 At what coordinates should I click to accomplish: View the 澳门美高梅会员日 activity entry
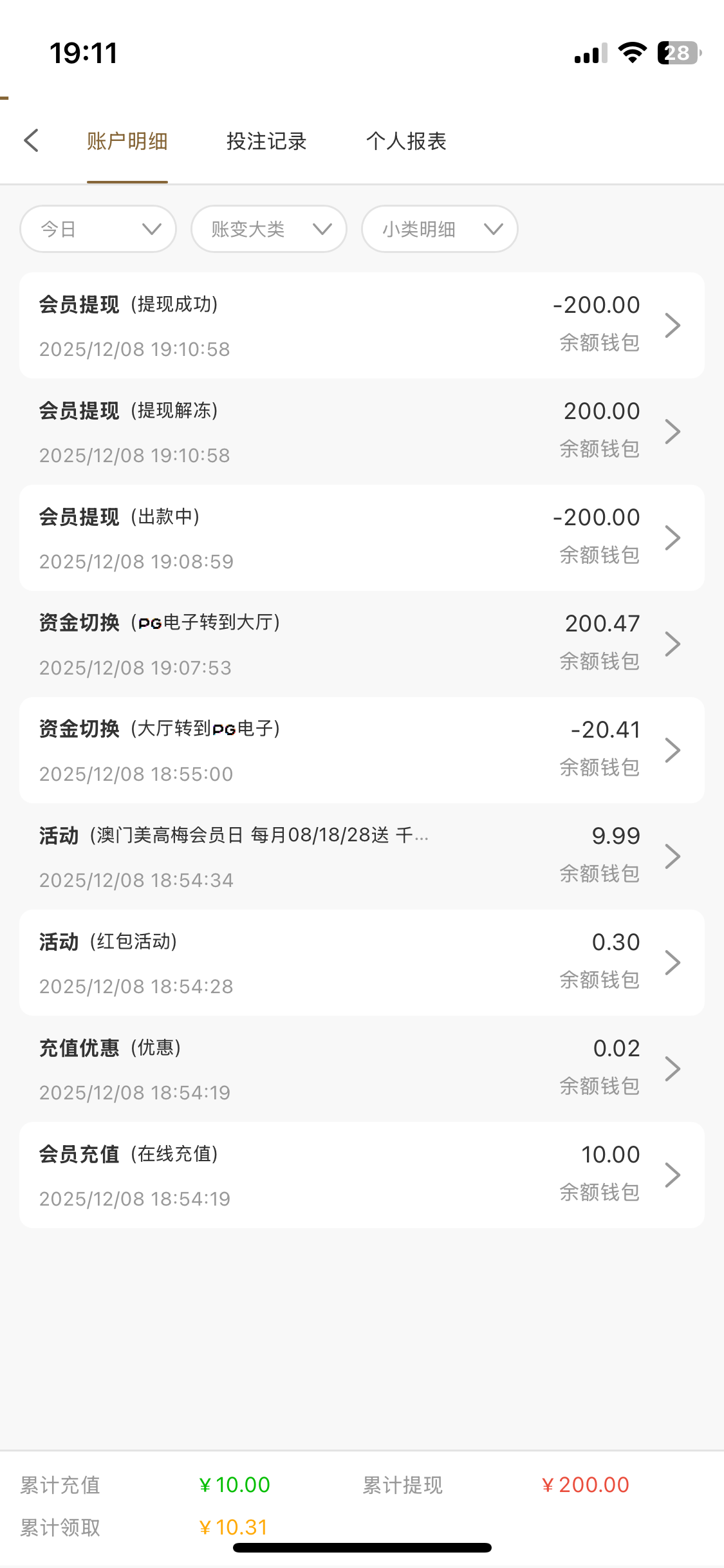click(362, 857)
